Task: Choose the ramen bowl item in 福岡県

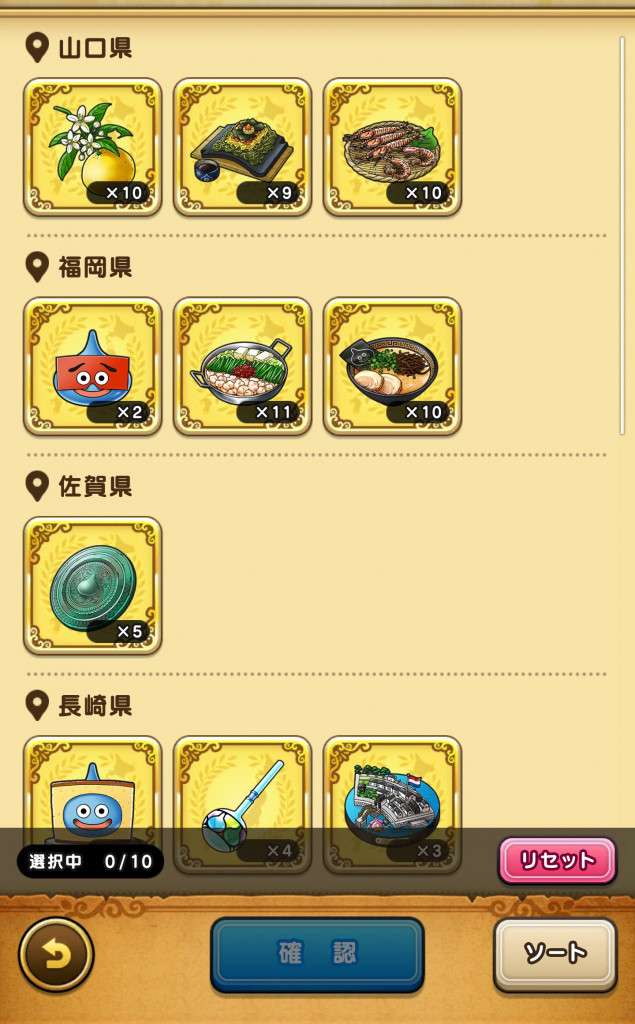Action: 392,366
